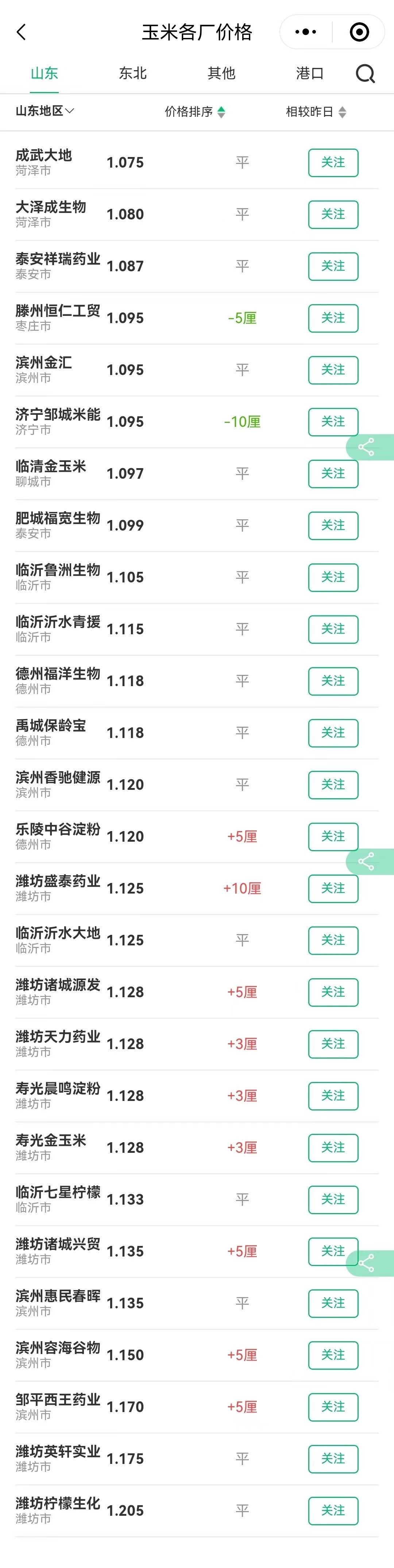This screenshot has width=394, height=1568.
Task: Tap 关注 for 泰安祥瑞药业
Action: tap(333, 266)
